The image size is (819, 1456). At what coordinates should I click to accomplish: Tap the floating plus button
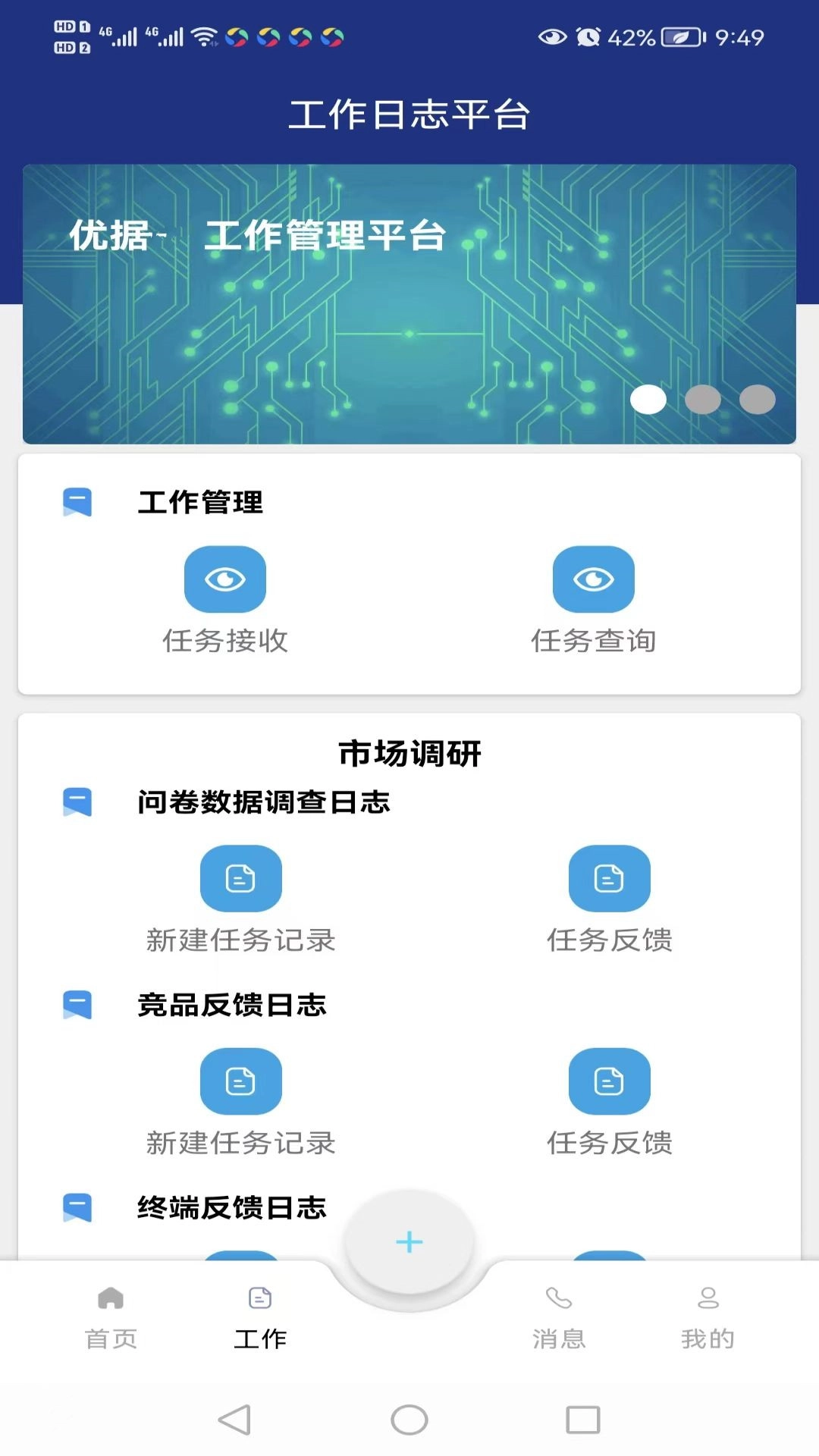coord(409,1241)
